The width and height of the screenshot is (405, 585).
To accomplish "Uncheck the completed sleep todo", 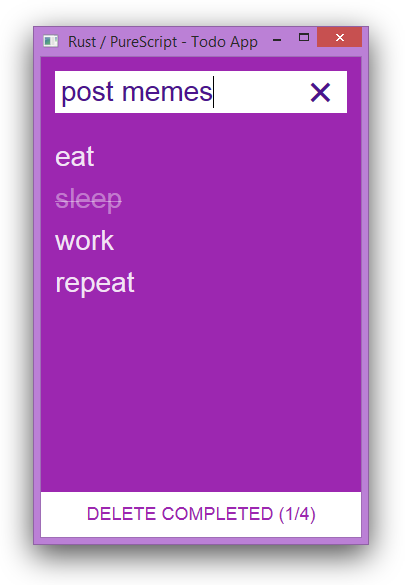I will point(88,199).
